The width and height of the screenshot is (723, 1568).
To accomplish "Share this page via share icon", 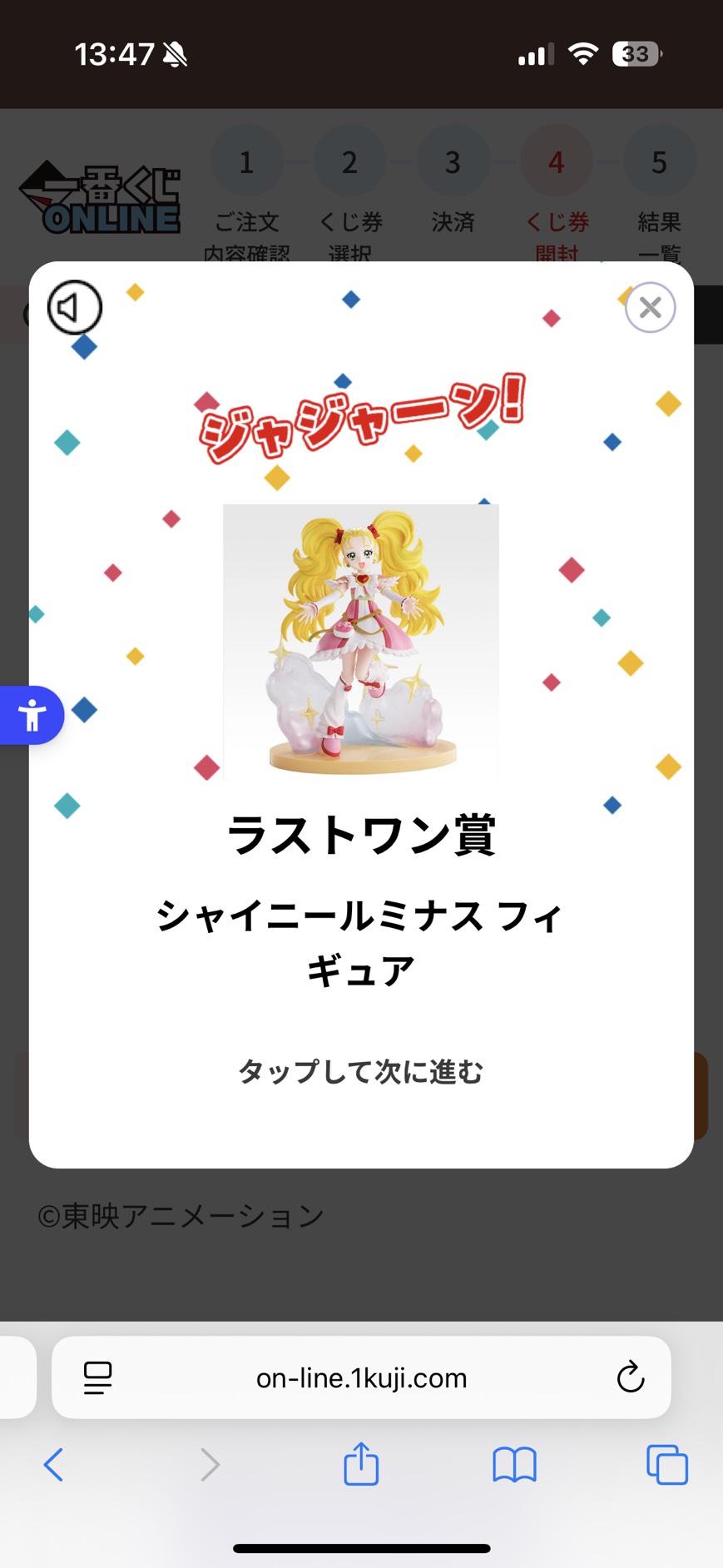I will [361, 1464].
